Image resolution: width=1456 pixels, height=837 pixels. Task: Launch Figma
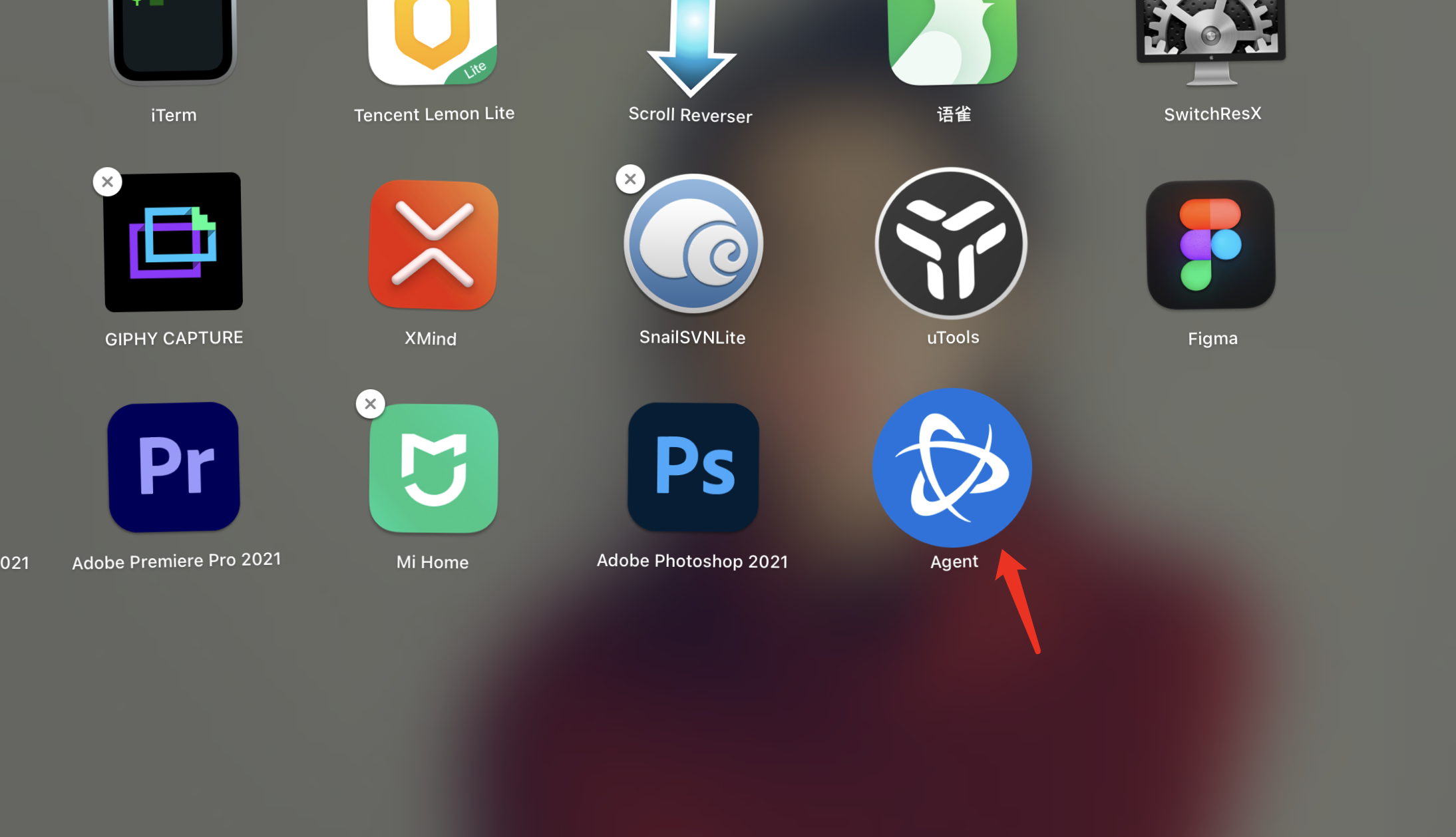click(1210, 244)
